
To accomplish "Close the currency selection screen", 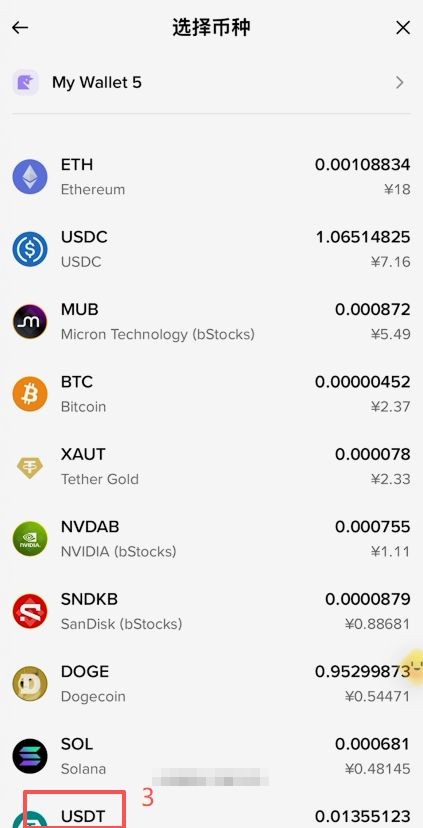I will [403, 28].
